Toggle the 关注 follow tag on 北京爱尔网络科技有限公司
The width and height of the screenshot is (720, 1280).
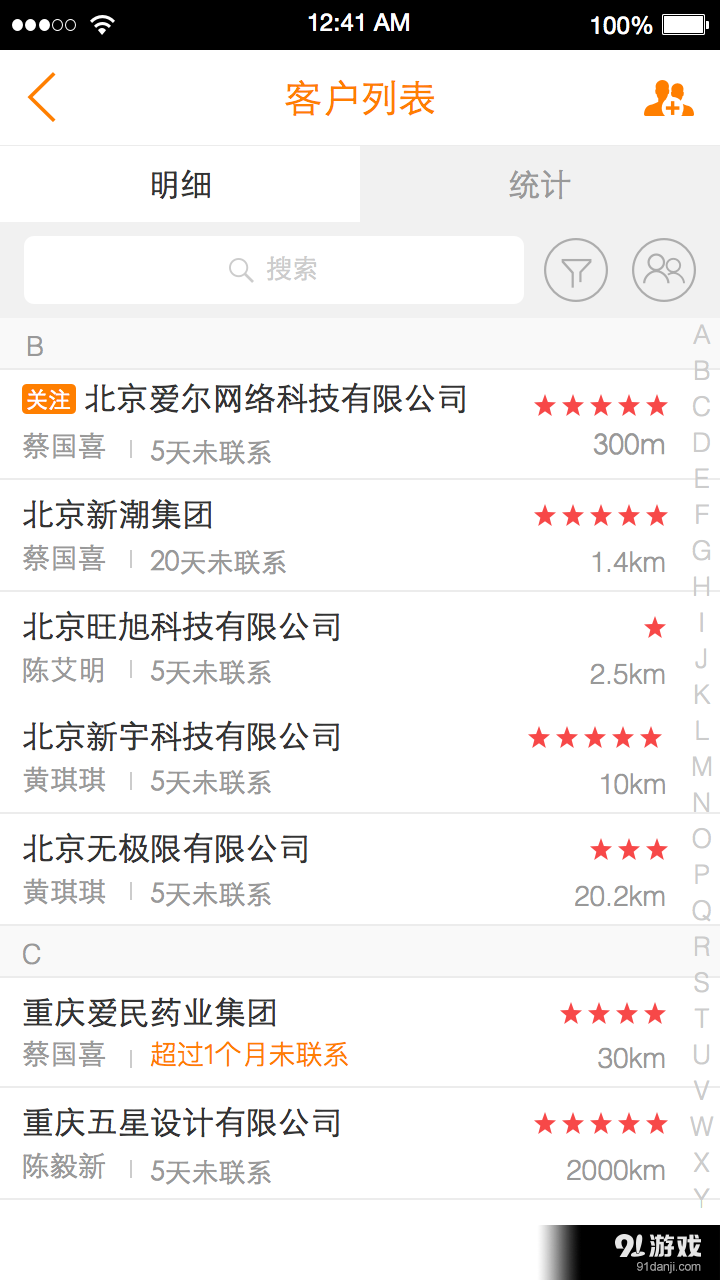[51, 399]
